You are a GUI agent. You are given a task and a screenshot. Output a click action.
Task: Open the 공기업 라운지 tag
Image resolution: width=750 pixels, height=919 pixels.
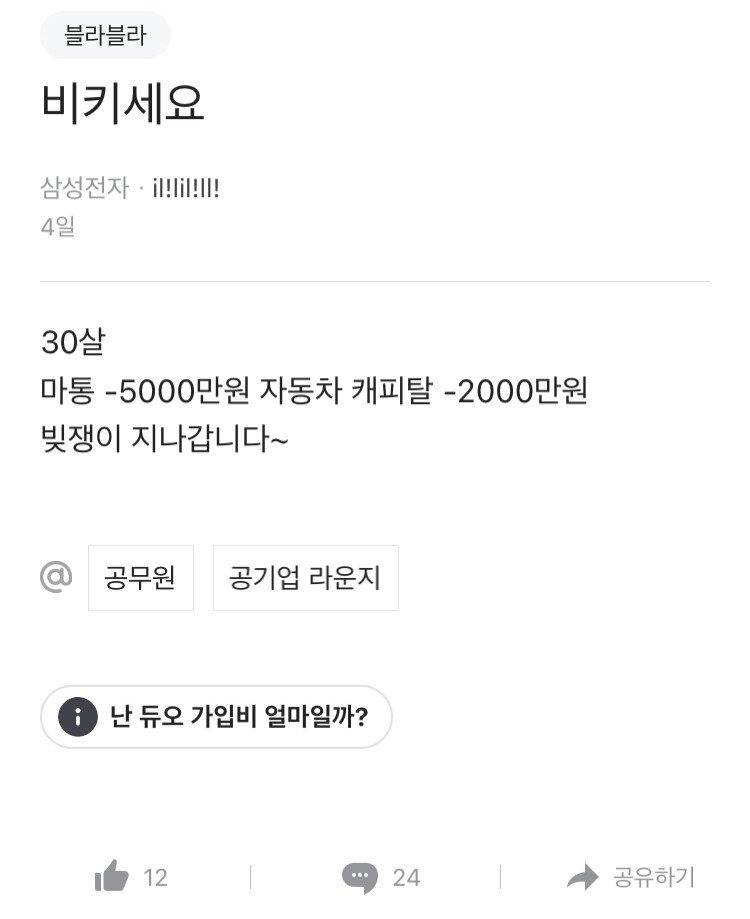coord(305,578)
